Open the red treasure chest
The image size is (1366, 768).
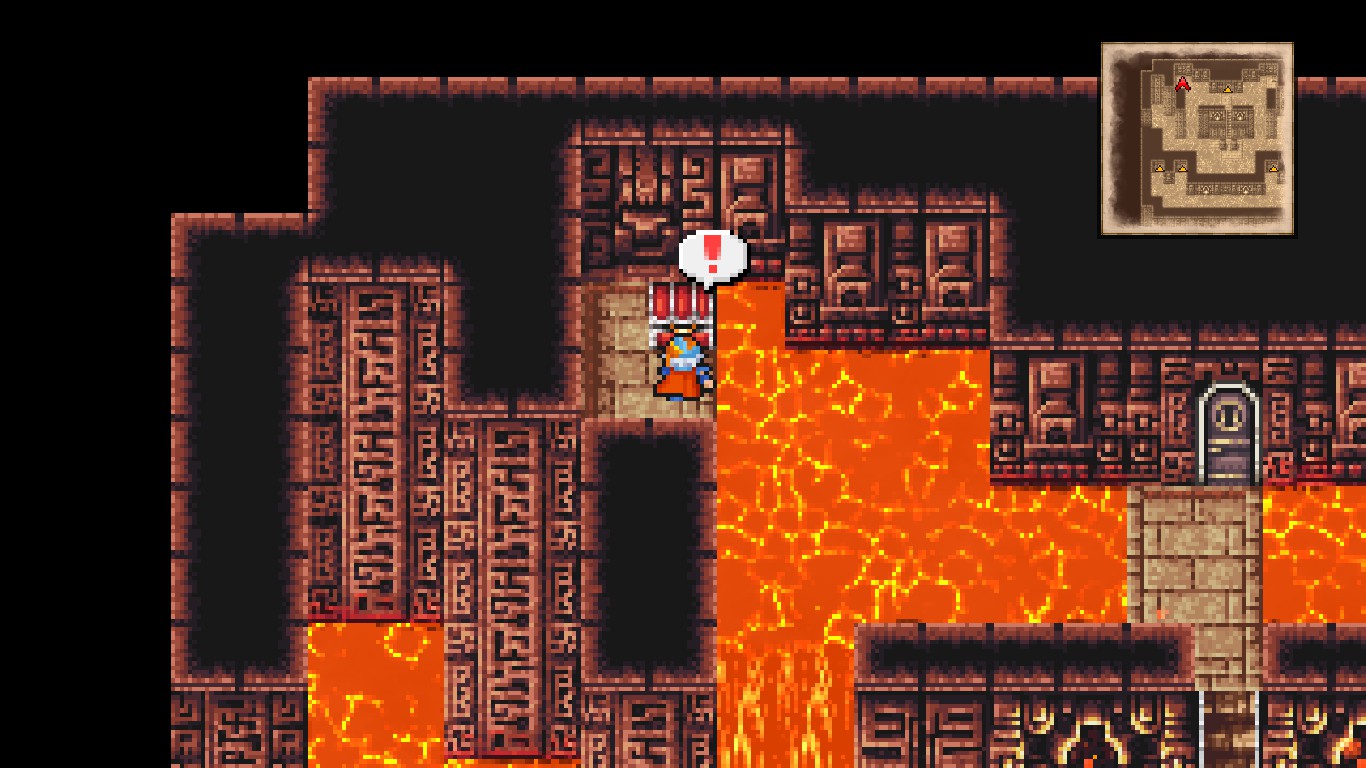click(681, 304)
